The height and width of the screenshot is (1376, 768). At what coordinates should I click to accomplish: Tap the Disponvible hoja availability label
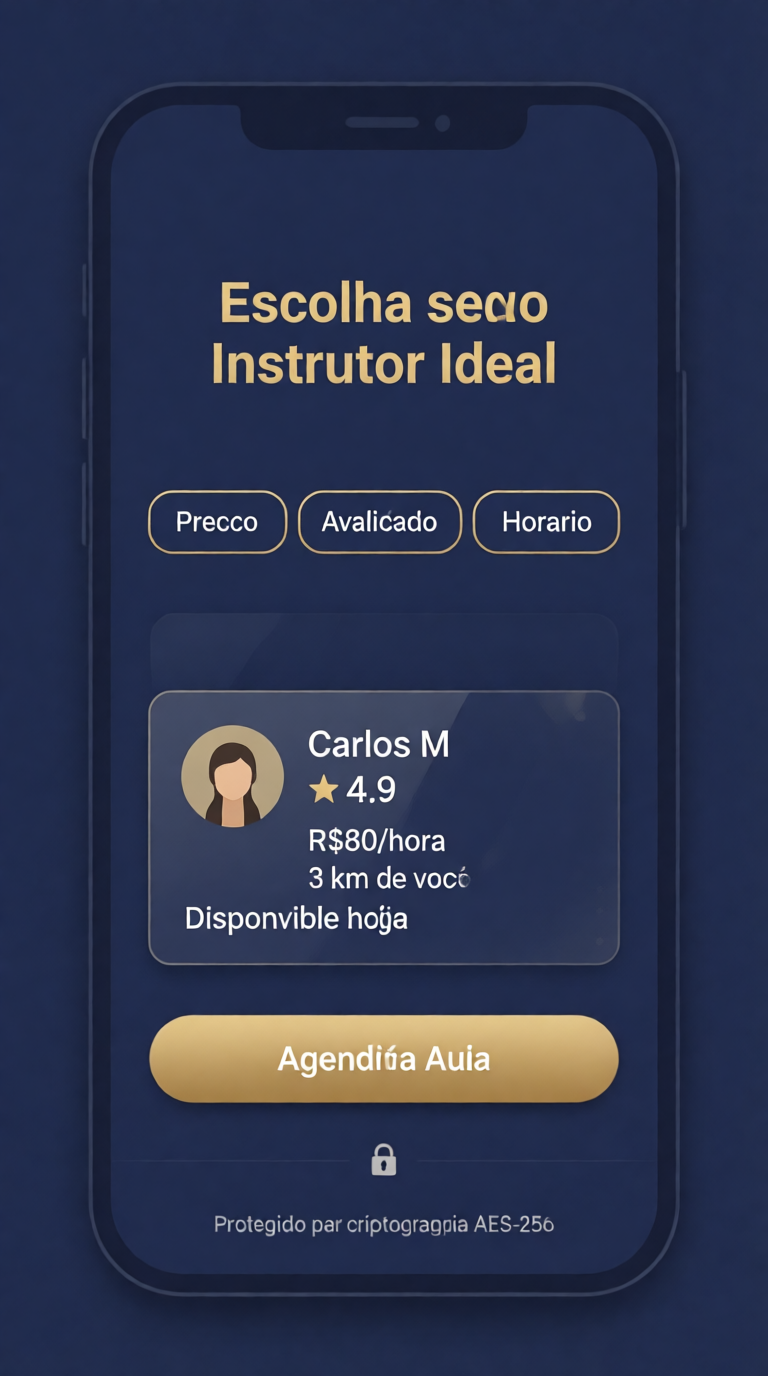pos(294,917)
